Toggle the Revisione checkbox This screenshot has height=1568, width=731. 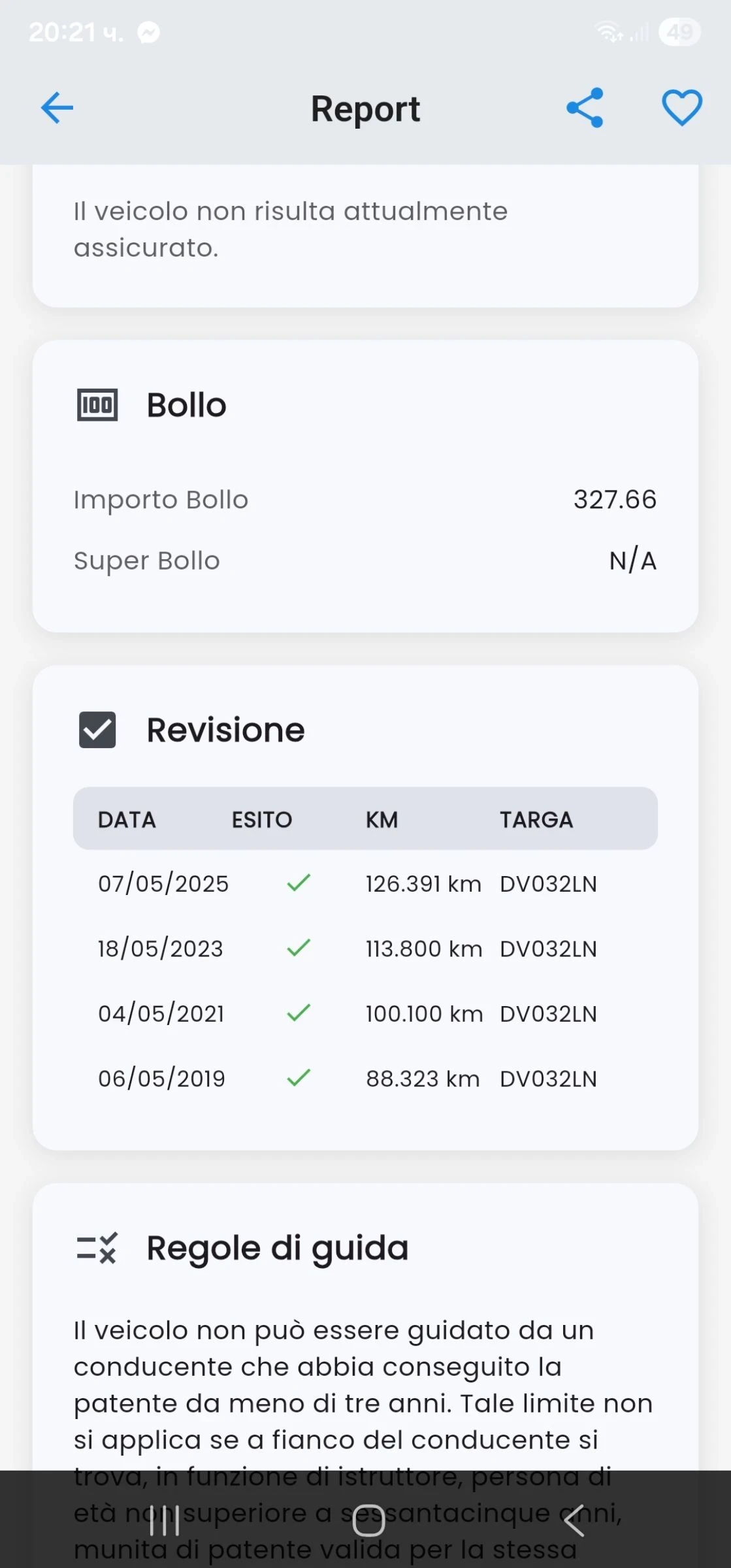point(97,730)
